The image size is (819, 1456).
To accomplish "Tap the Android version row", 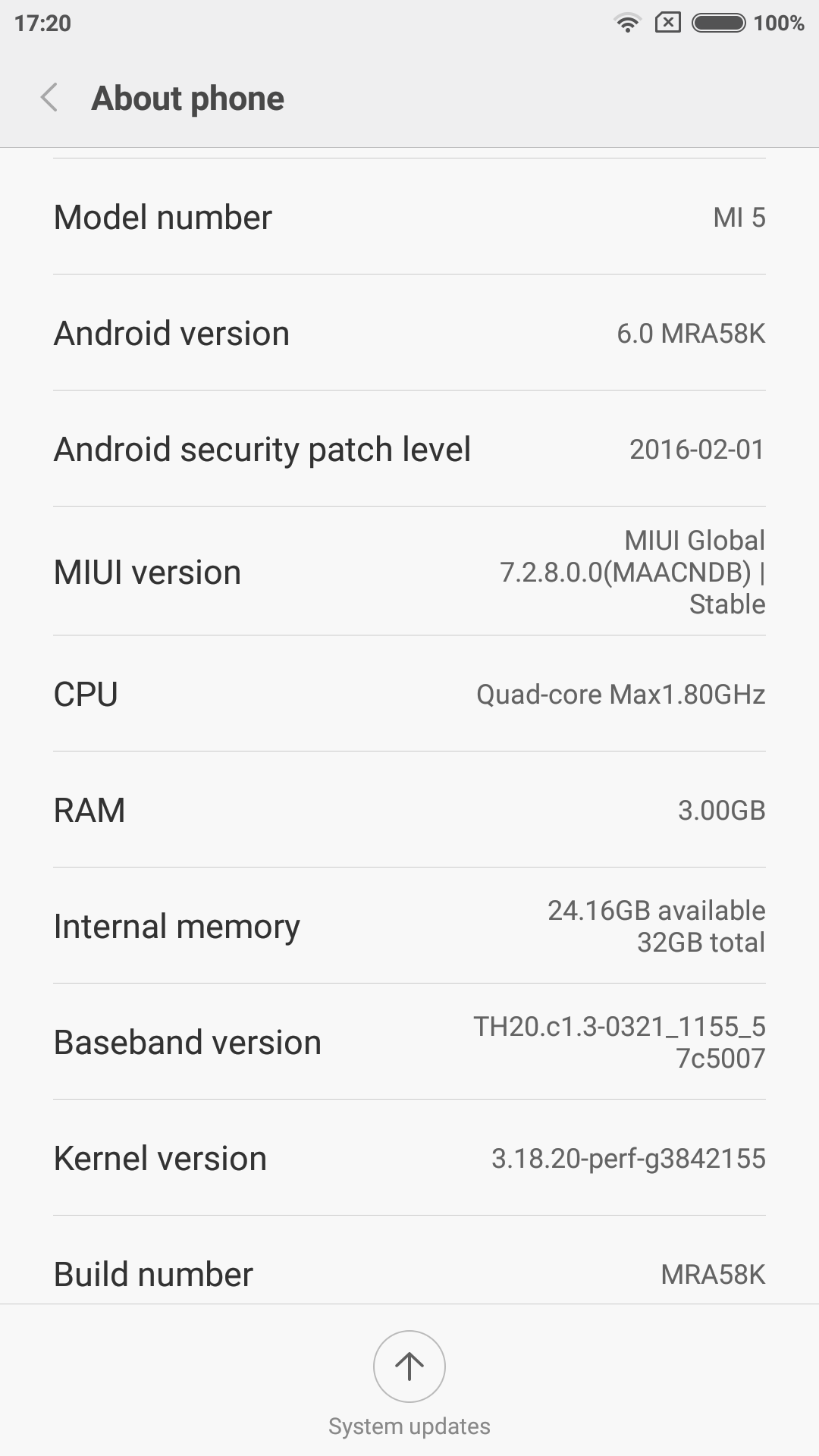I will tap(409, 333).
